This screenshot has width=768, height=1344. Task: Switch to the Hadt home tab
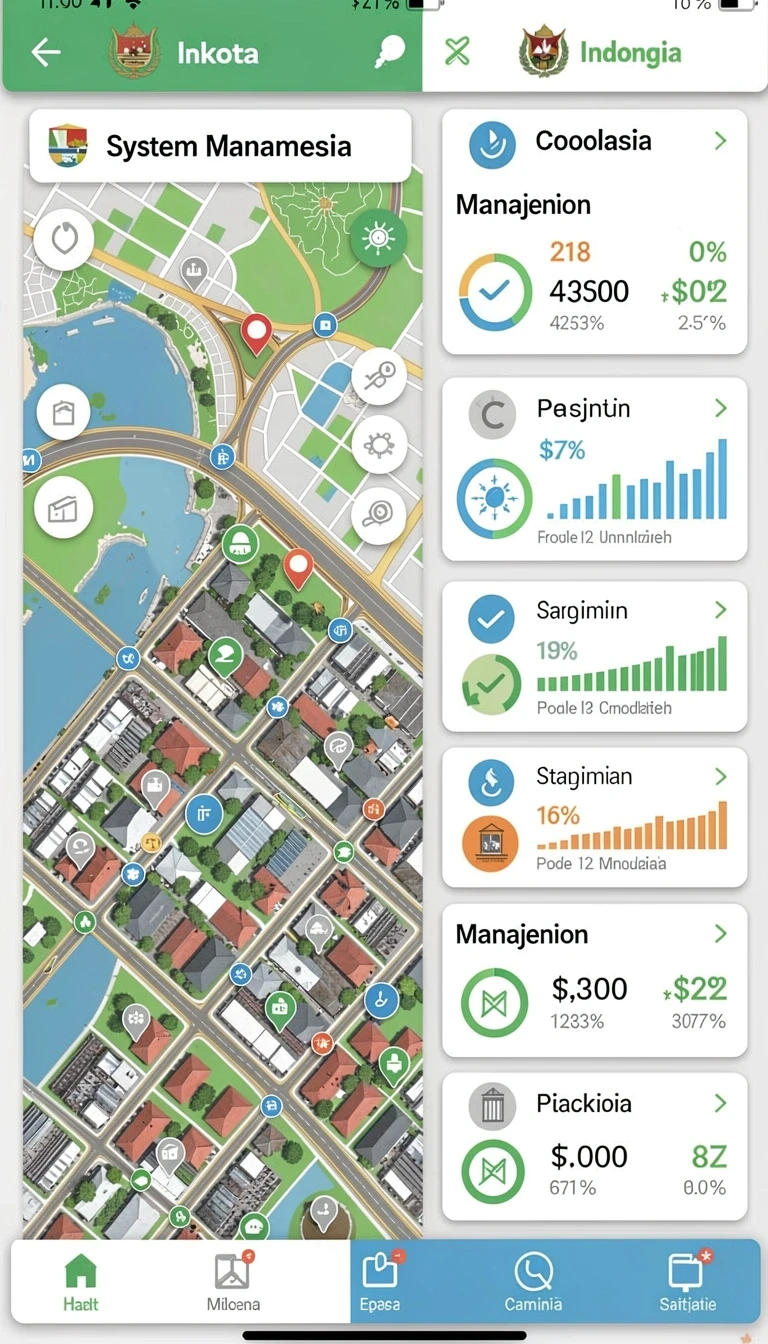pos(80,1283)
